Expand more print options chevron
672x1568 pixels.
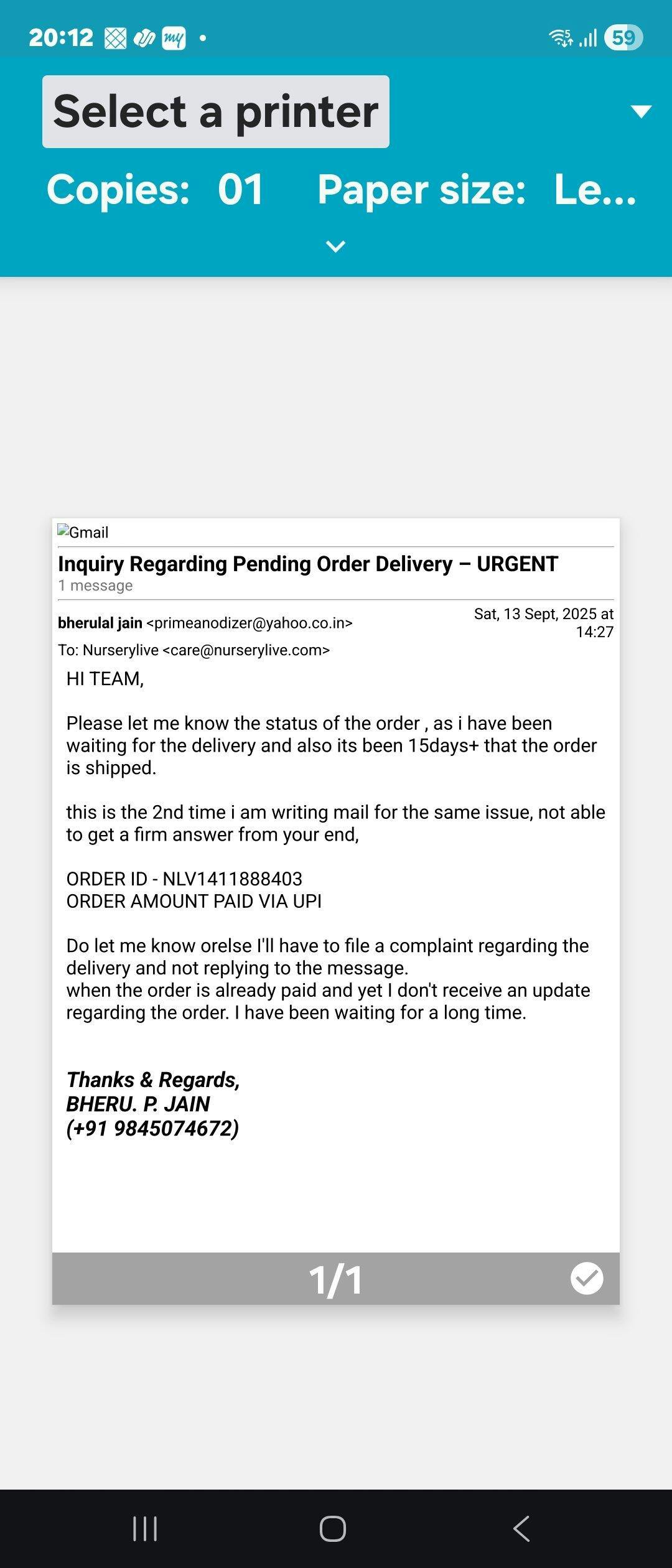tap(335, 247)
